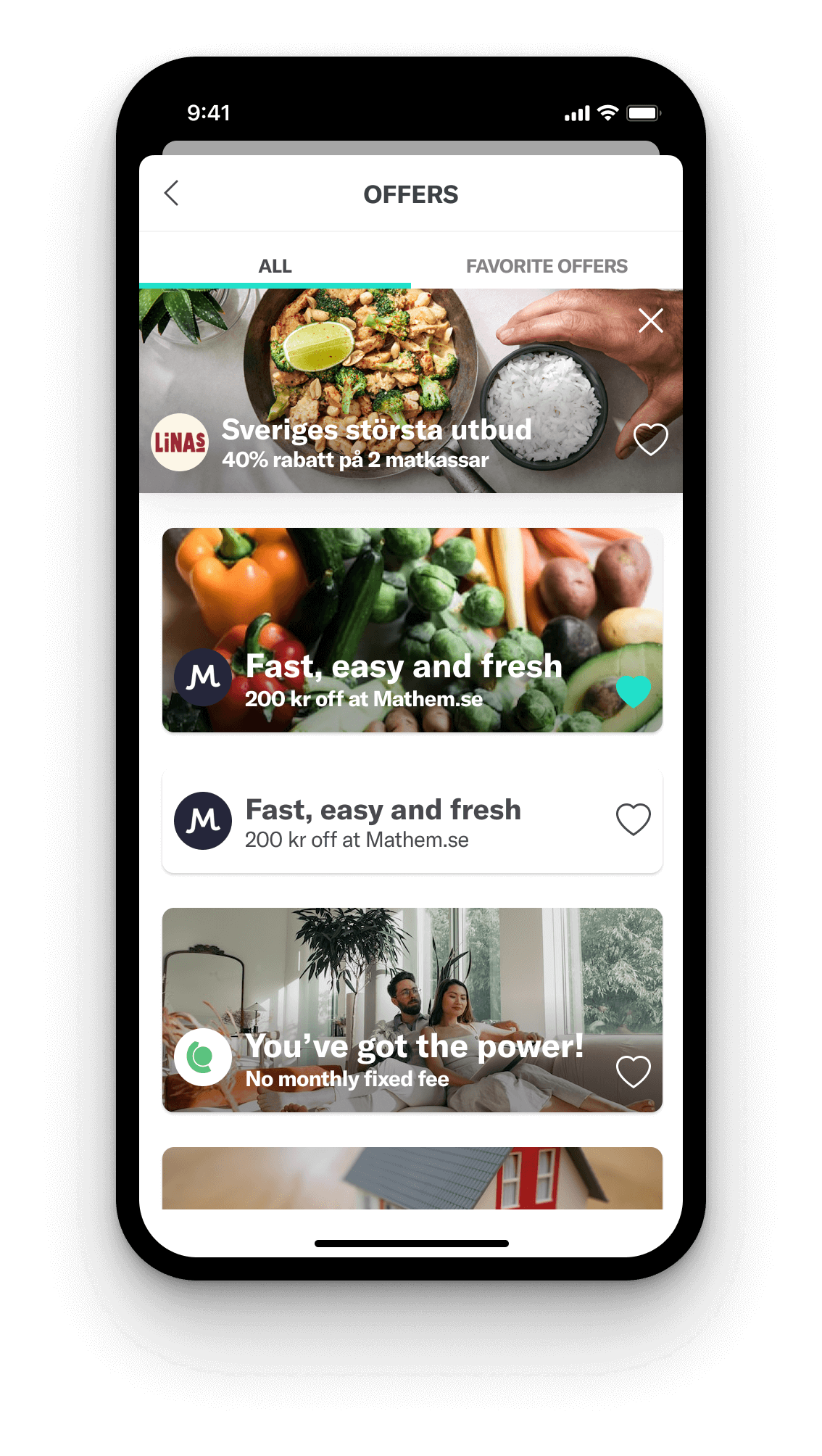Open the offer card showing a red house
This screenshot has height=1456, width=822.
click(412, 1178)
